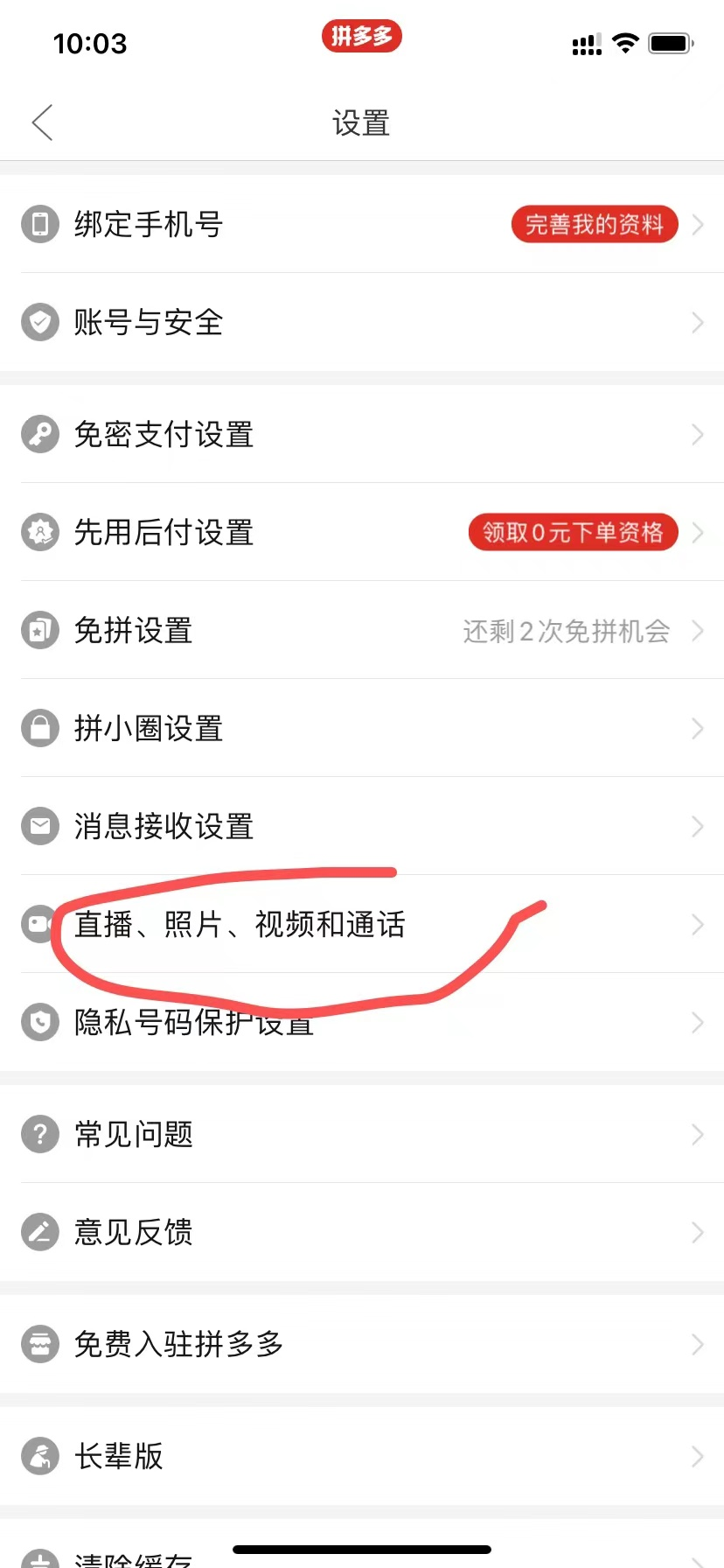Open the 先用后付设置 menu entry
724x1568 pixels.
(219, 532)
